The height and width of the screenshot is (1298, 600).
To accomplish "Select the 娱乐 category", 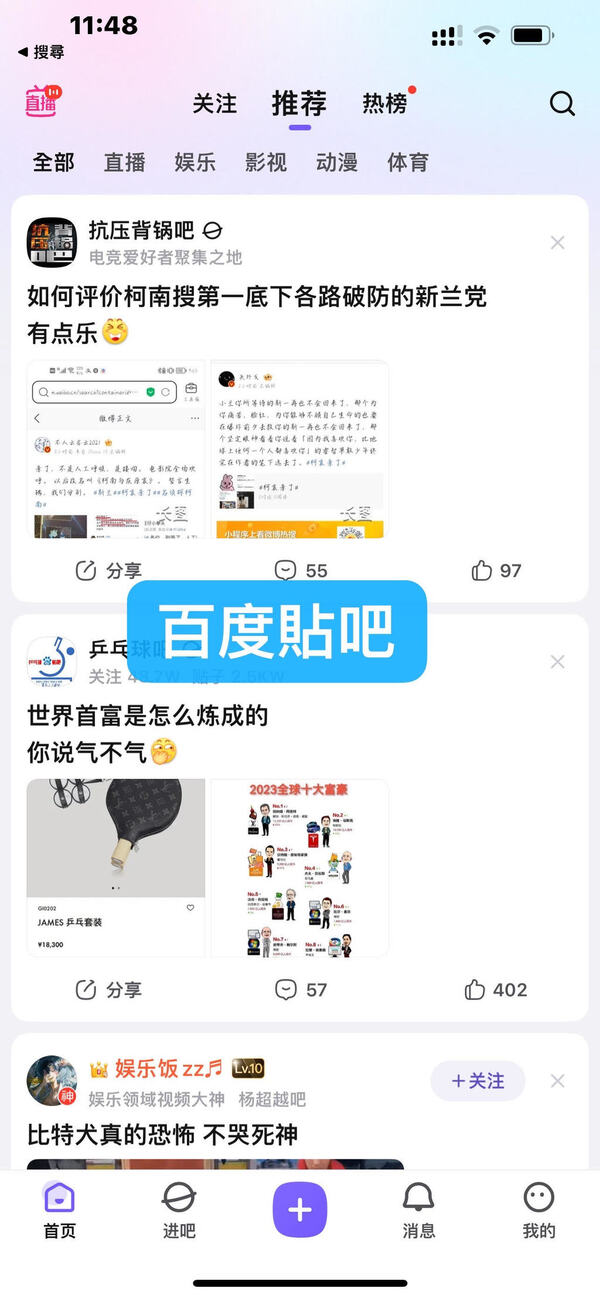I will (x=195, y=163).
